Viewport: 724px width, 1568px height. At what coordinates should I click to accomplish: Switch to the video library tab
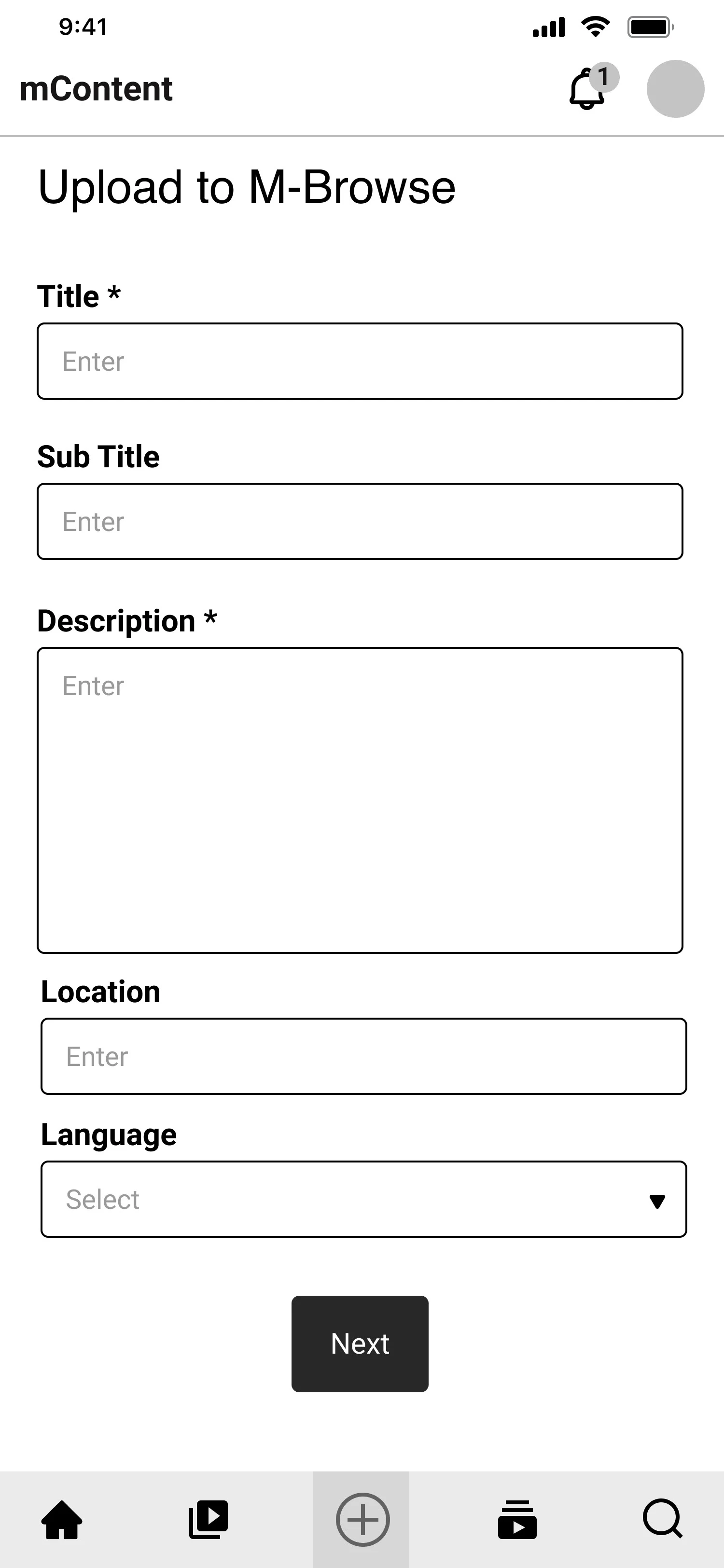(209, 1519)
